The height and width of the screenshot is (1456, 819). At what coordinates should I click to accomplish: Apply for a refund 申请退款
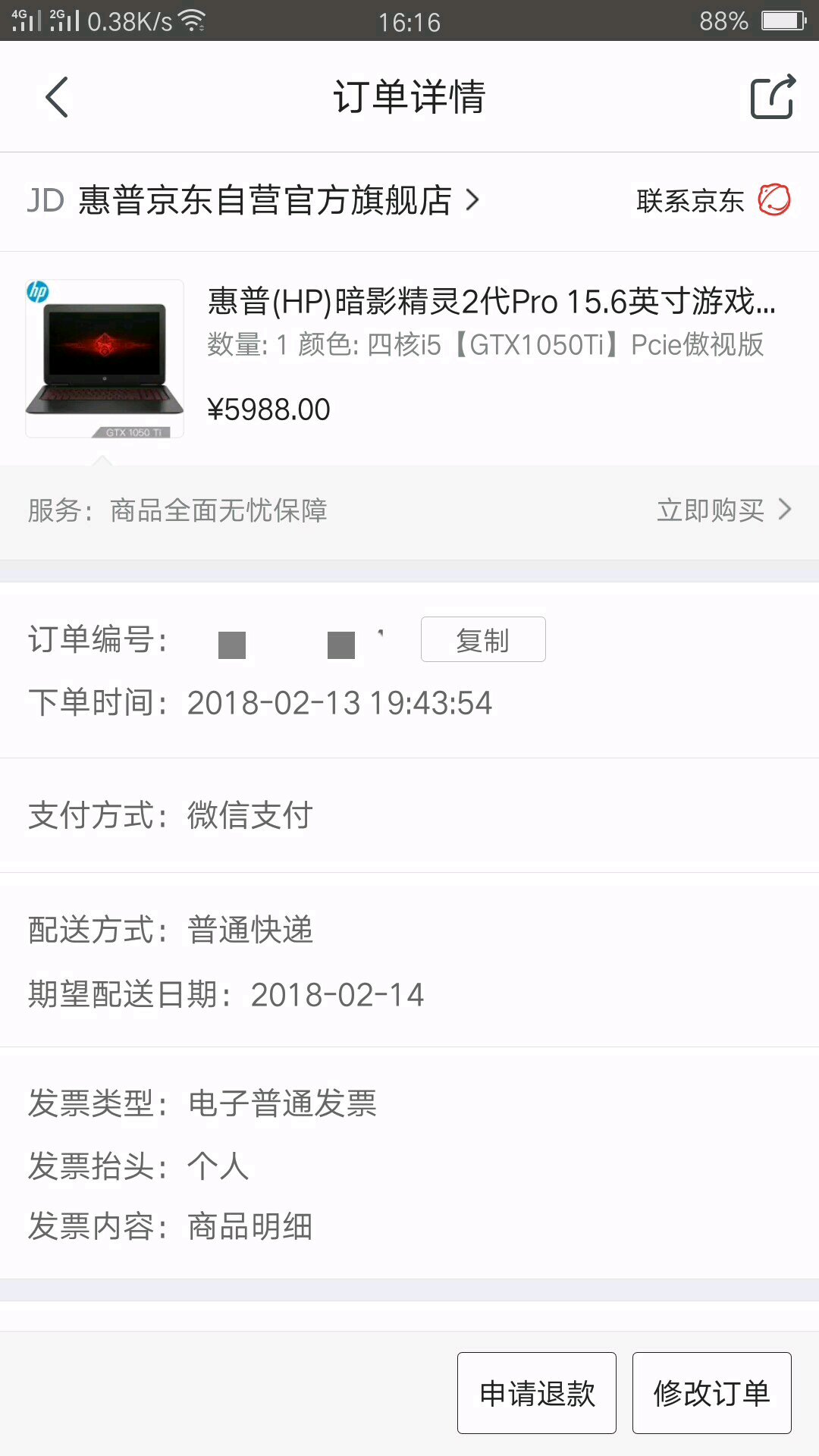click(537, 1393)
